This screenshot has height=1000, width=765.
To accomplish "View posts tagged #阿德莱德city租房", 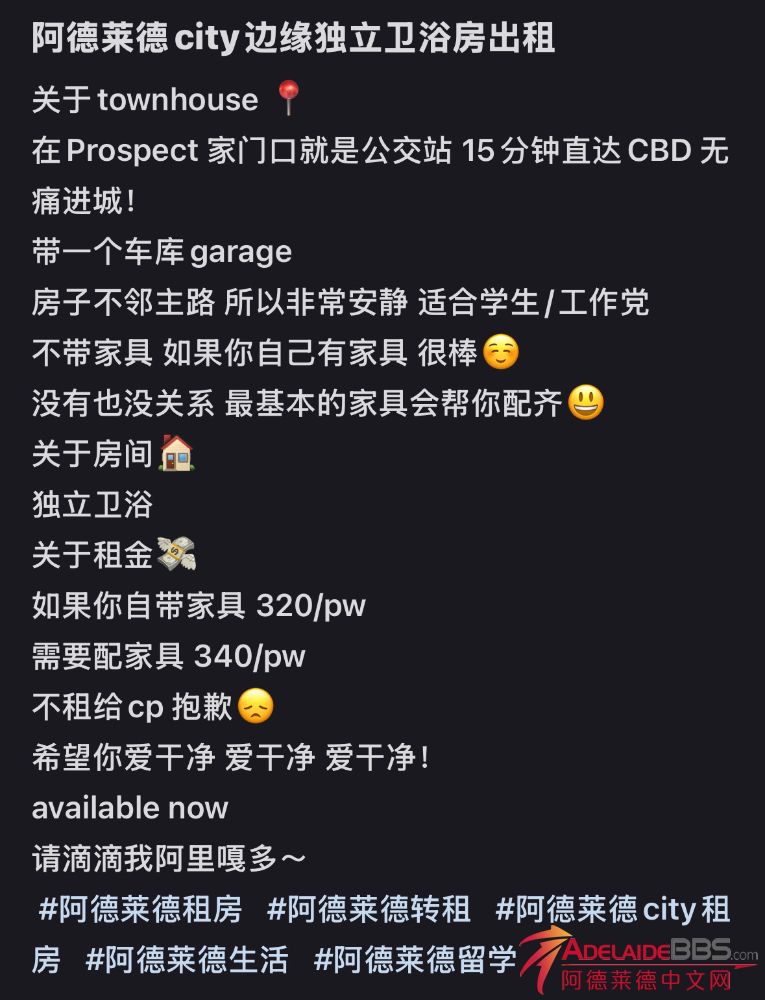I will click(x=612, y=910).
